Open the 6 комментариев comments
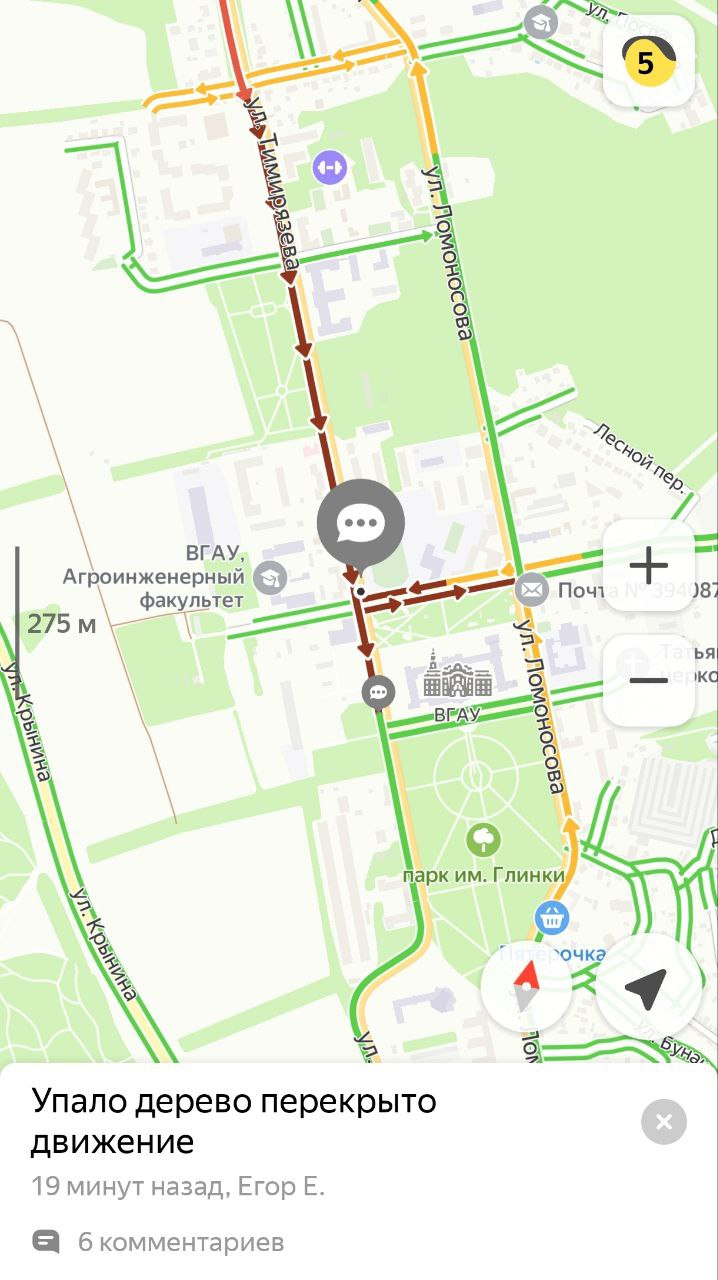Viewport: 718px width, 1280px height. 159,1242
